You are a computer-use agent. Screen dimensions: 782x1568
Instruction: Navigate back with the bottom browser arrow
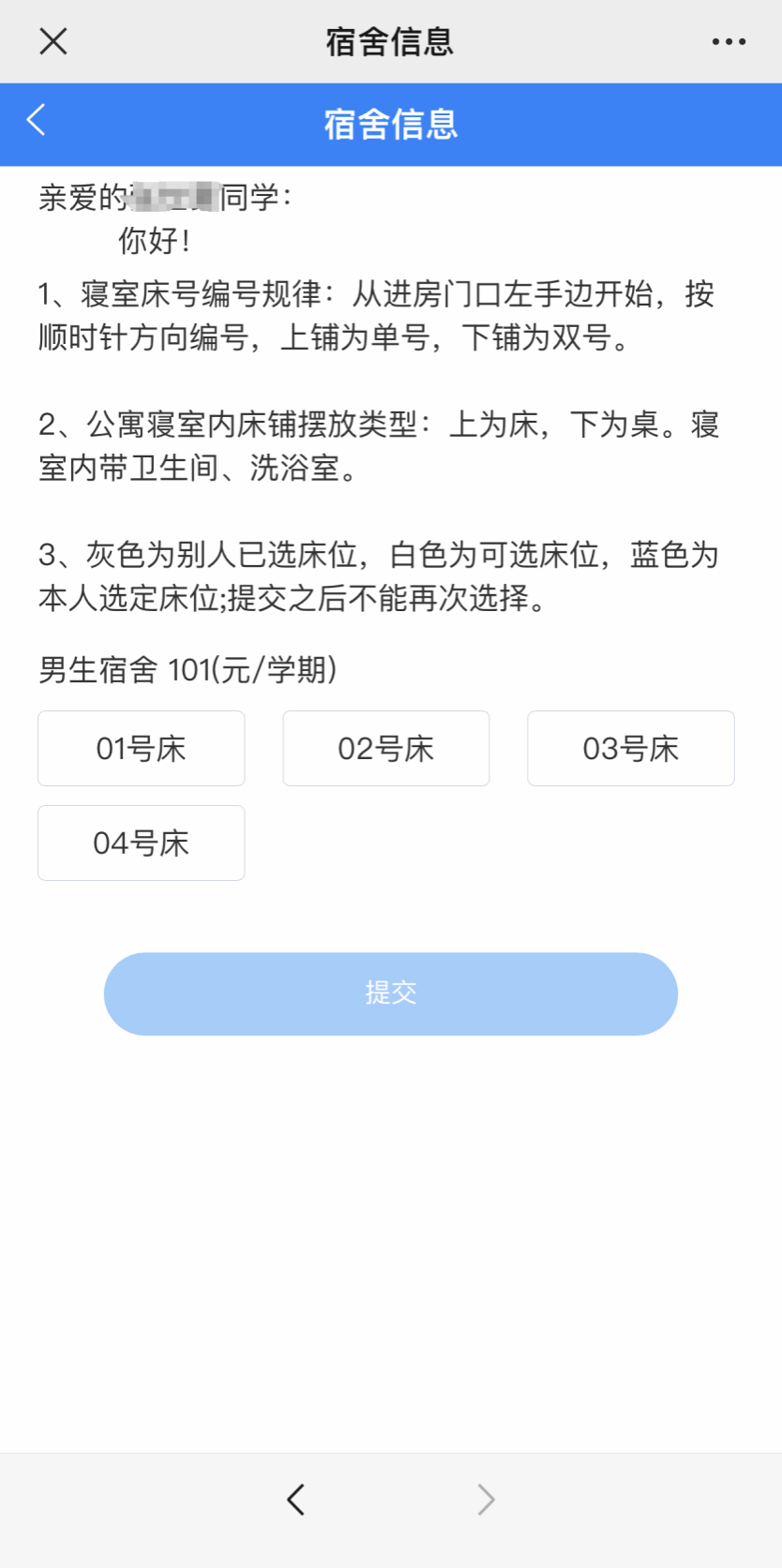pos(296,1500)
